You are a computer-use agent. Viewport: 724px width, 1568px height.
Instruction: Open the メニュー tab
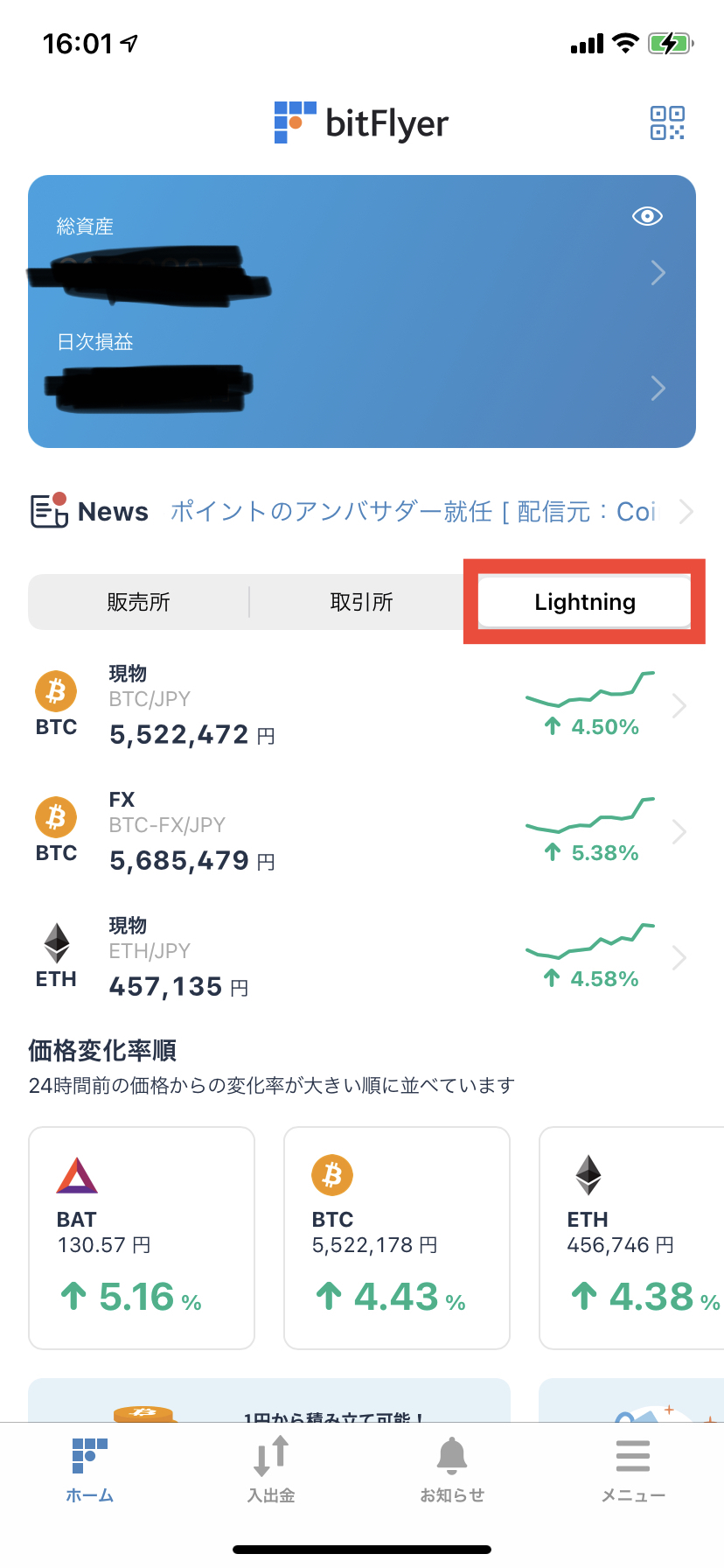pyautogui.click(x=633, y=1471)
